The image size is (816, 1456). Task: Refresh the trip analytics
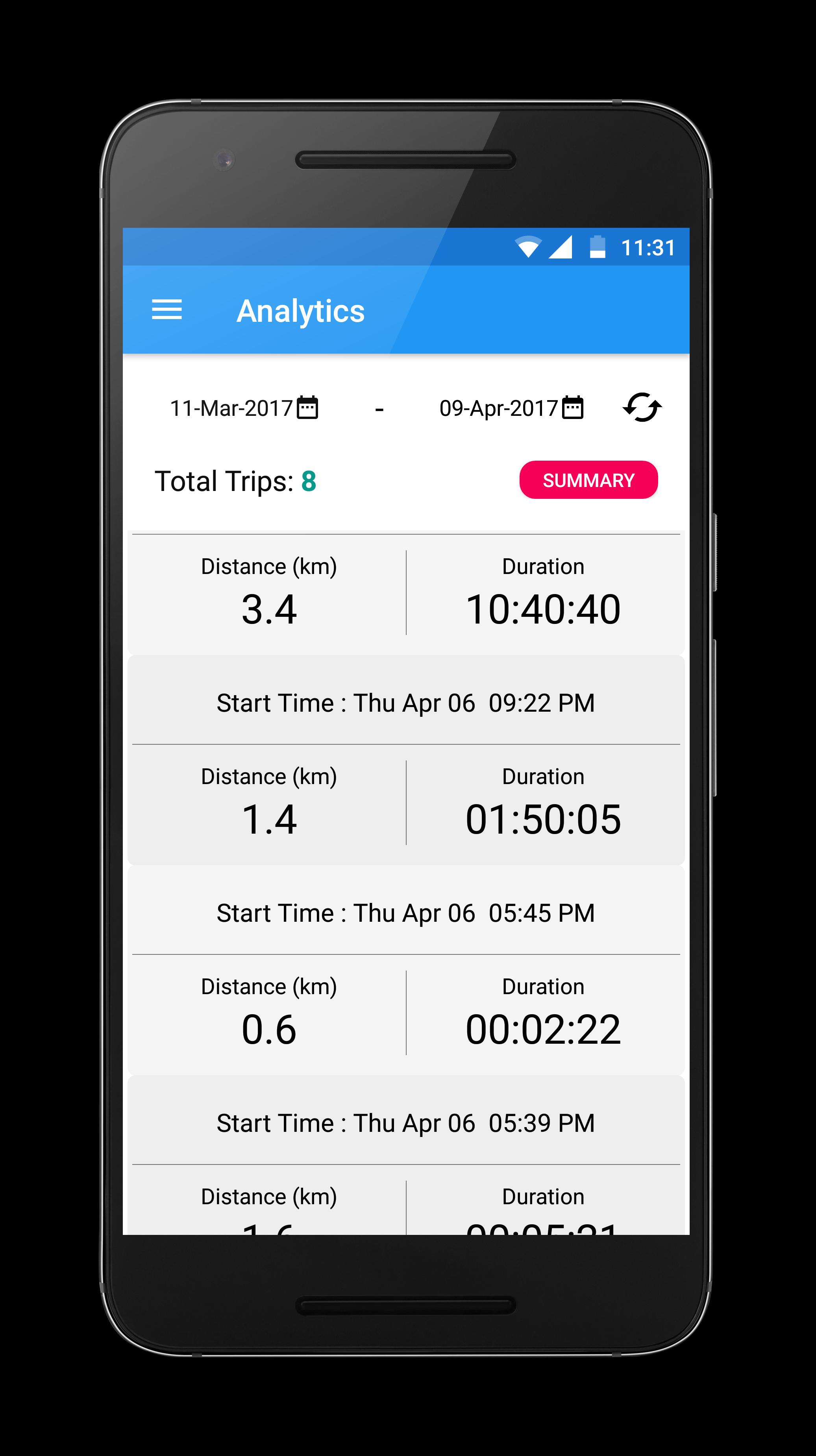pos(642,408)
